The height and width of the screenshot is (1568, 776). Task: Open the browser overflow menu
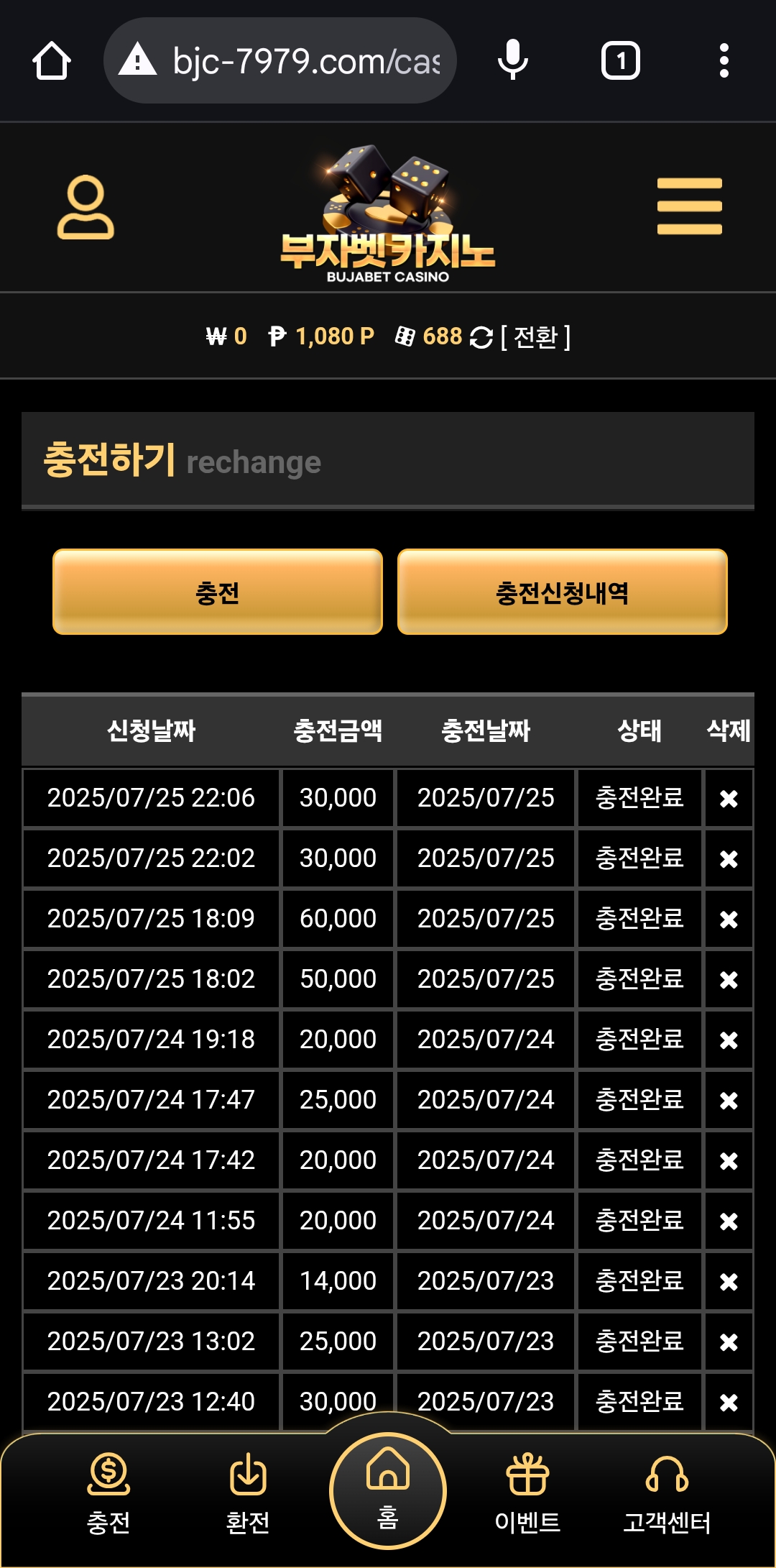point(724,61)
